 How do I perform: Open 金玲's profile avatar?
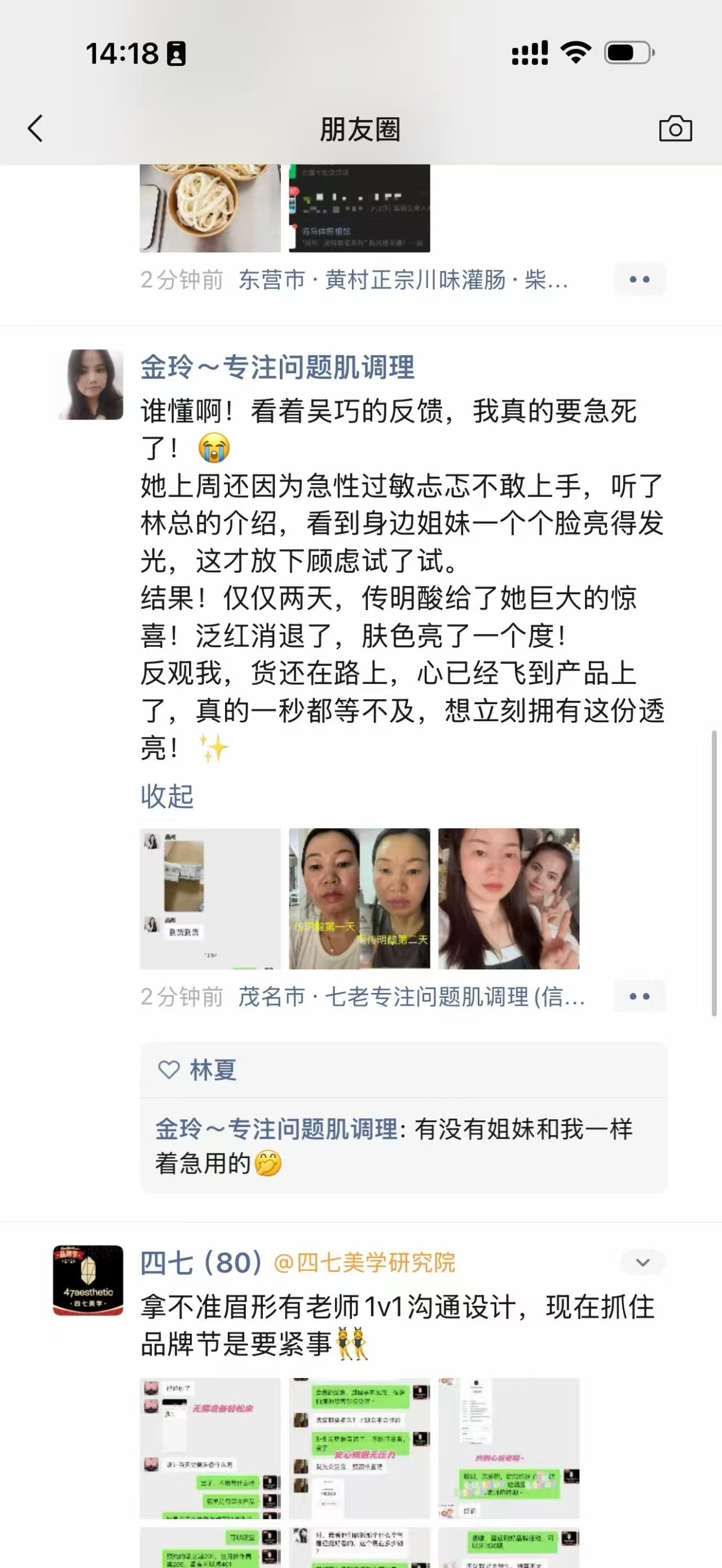[90, 384]
